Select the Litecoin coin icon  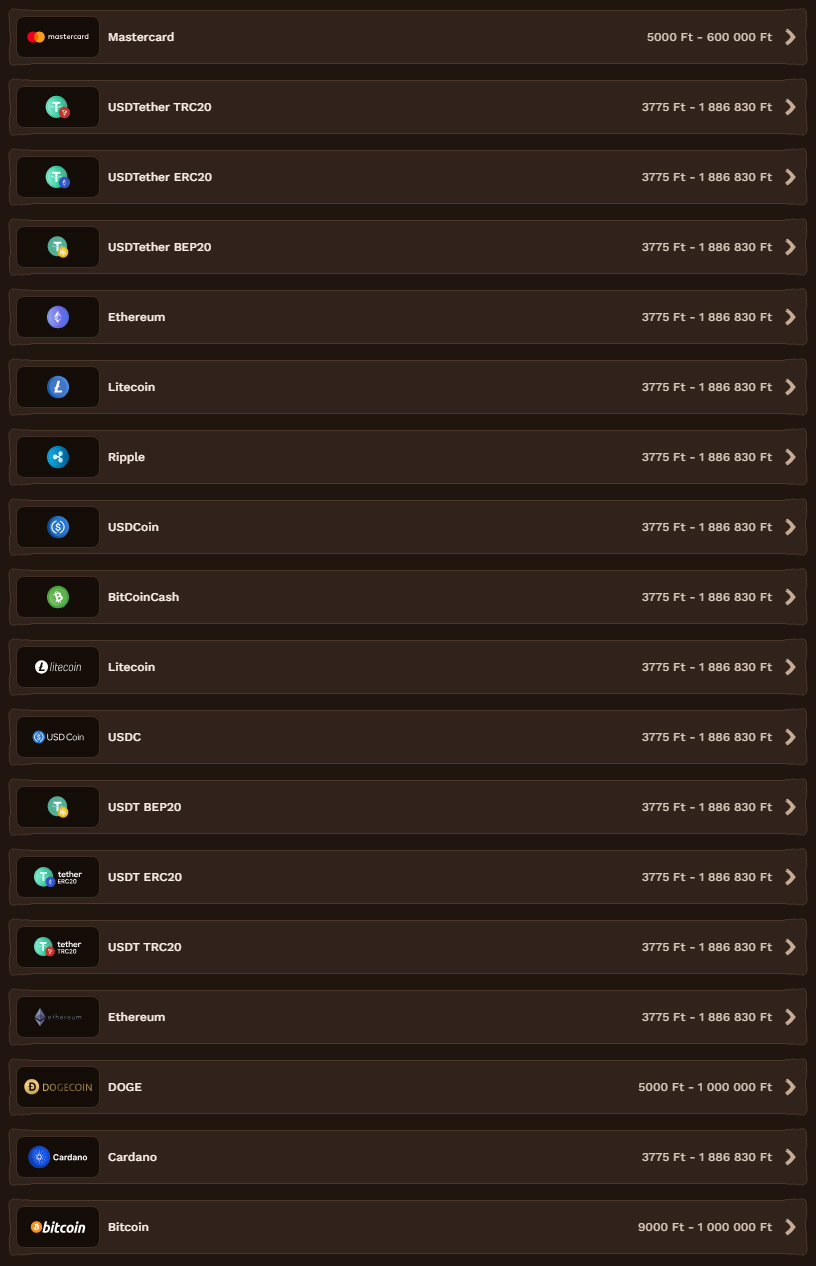click(57, 386)
